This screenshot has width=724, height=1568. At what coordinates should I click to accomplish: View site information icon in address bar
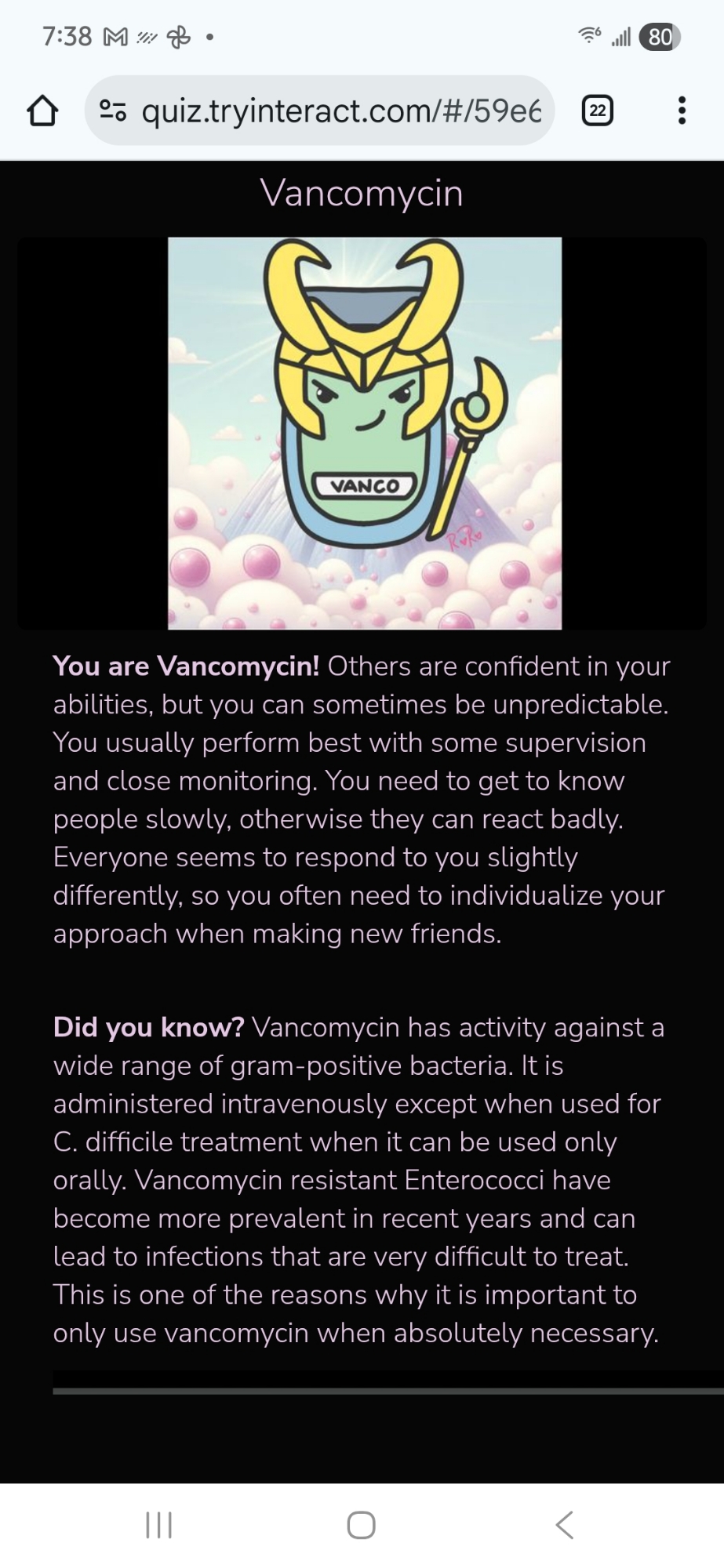(113, 111)
